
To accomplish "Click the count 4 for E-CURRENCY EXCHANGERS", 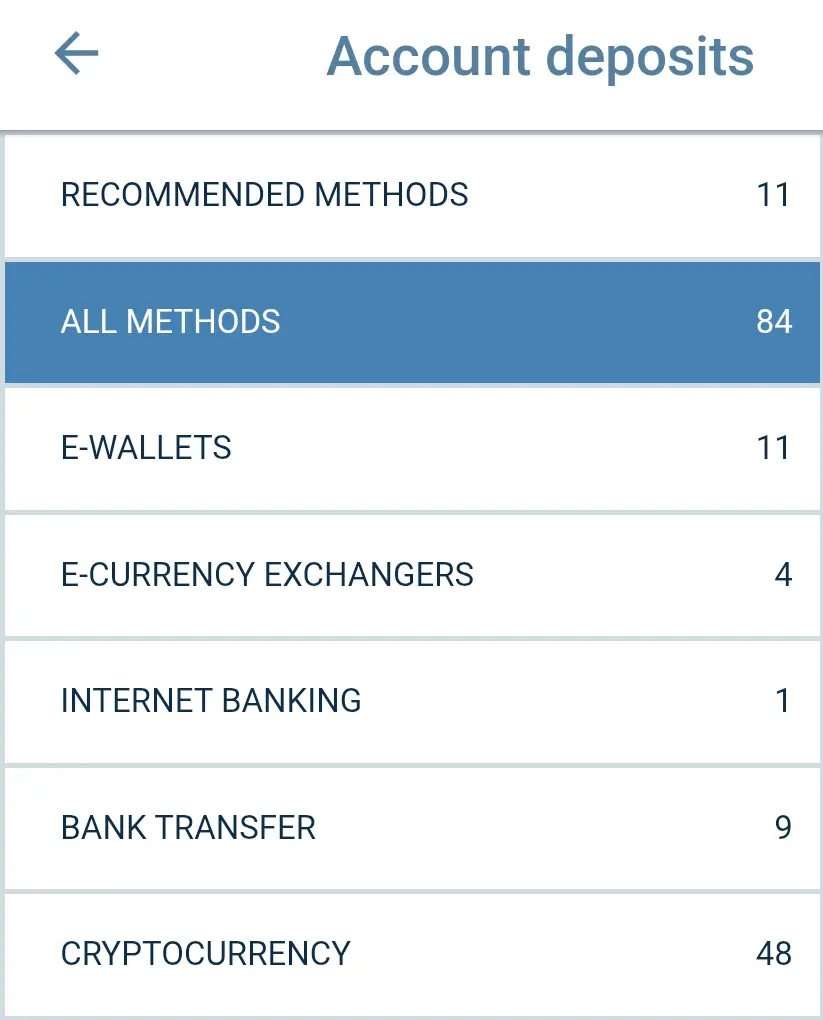I will tap(783, 575).
